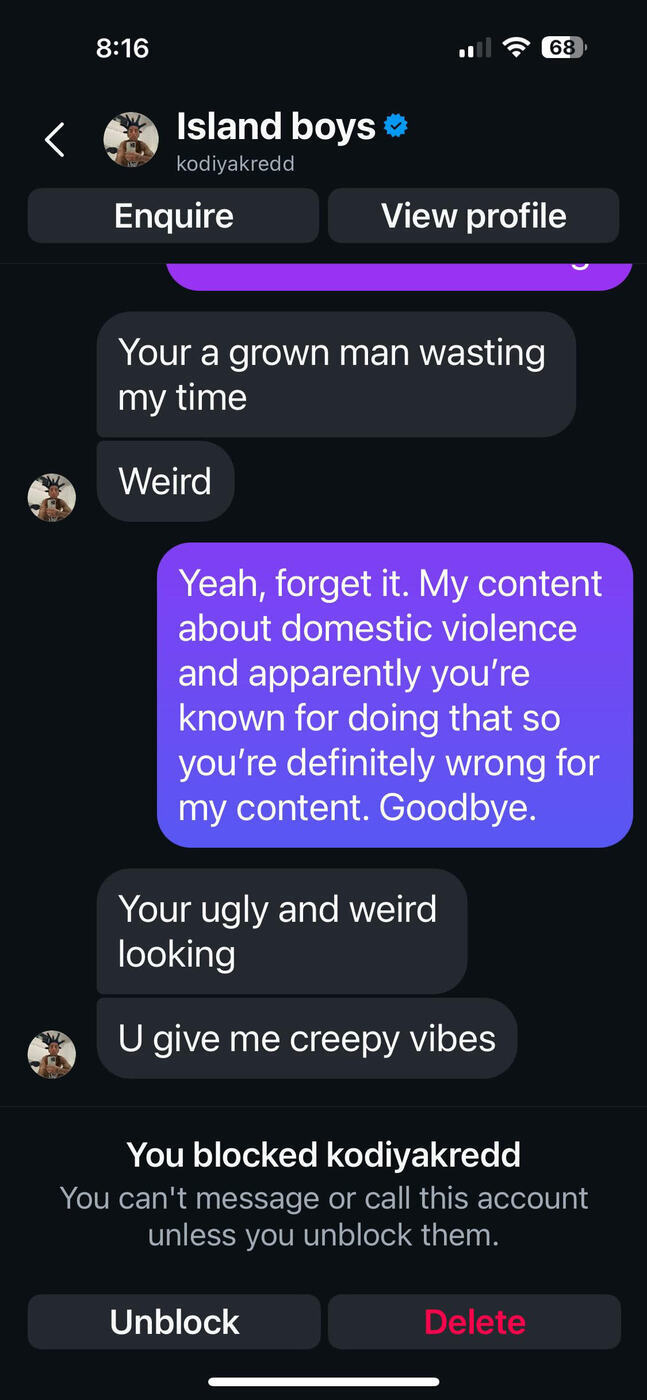Delete this conversation
The image size is (647, 1400).
[474, 1322]
